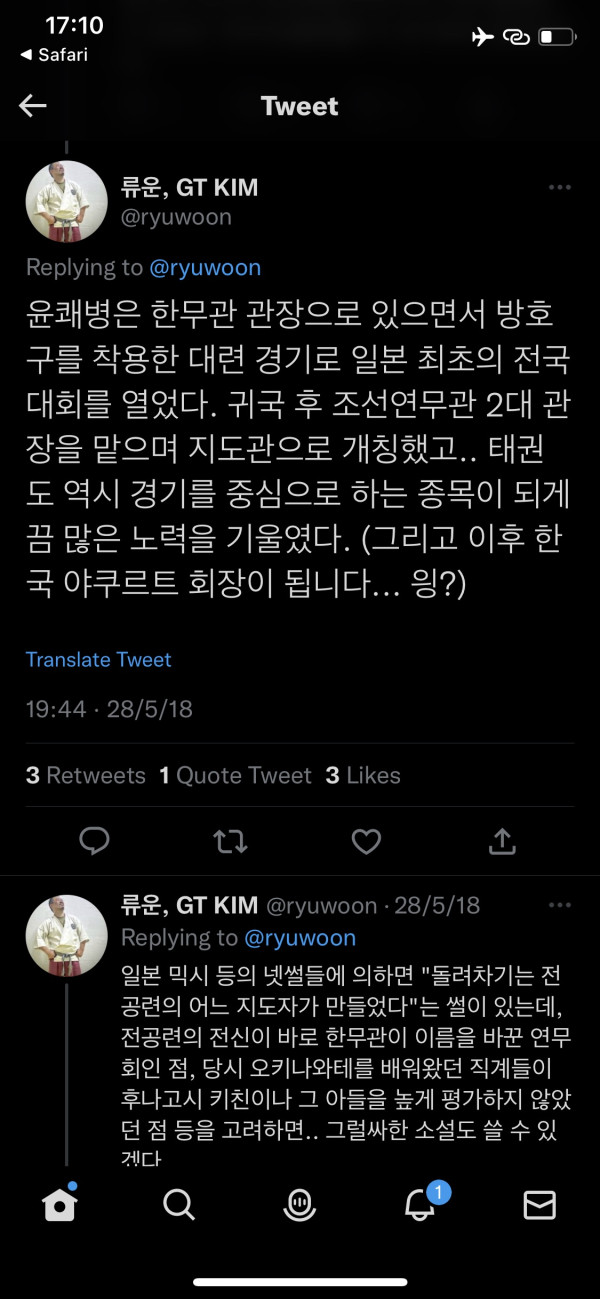Open profile picture on the reply tweet

[66, 935]
